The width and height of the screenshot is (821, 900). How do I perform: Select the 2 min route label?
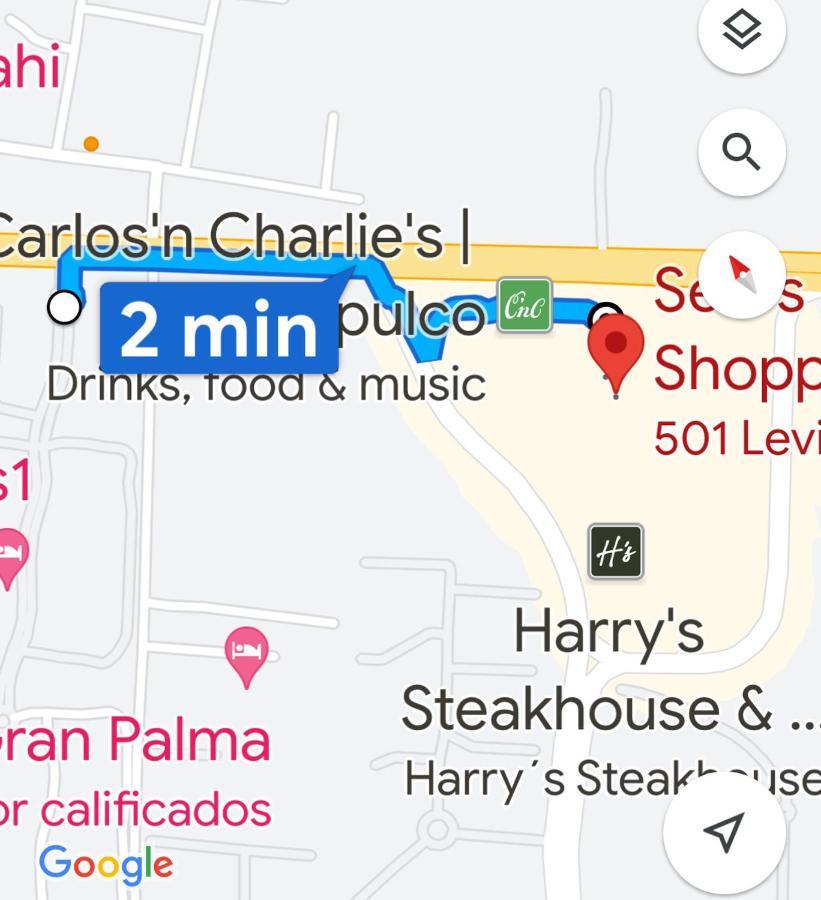tap(219, 327)
